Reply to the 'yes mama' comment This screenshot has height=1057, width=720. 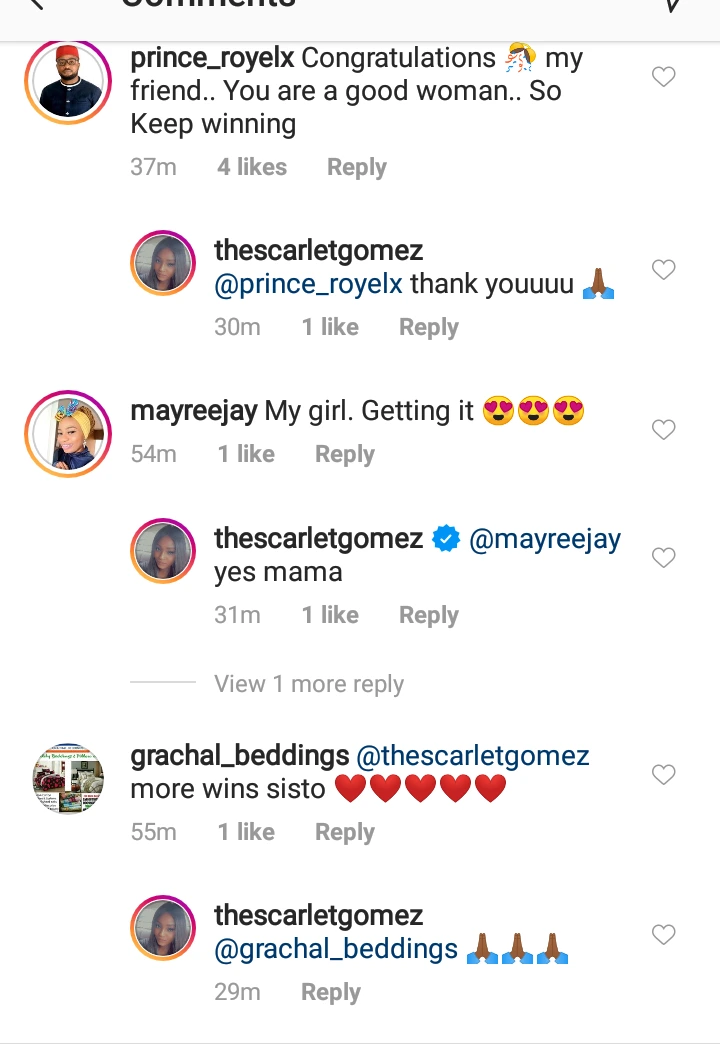[428, 615]
